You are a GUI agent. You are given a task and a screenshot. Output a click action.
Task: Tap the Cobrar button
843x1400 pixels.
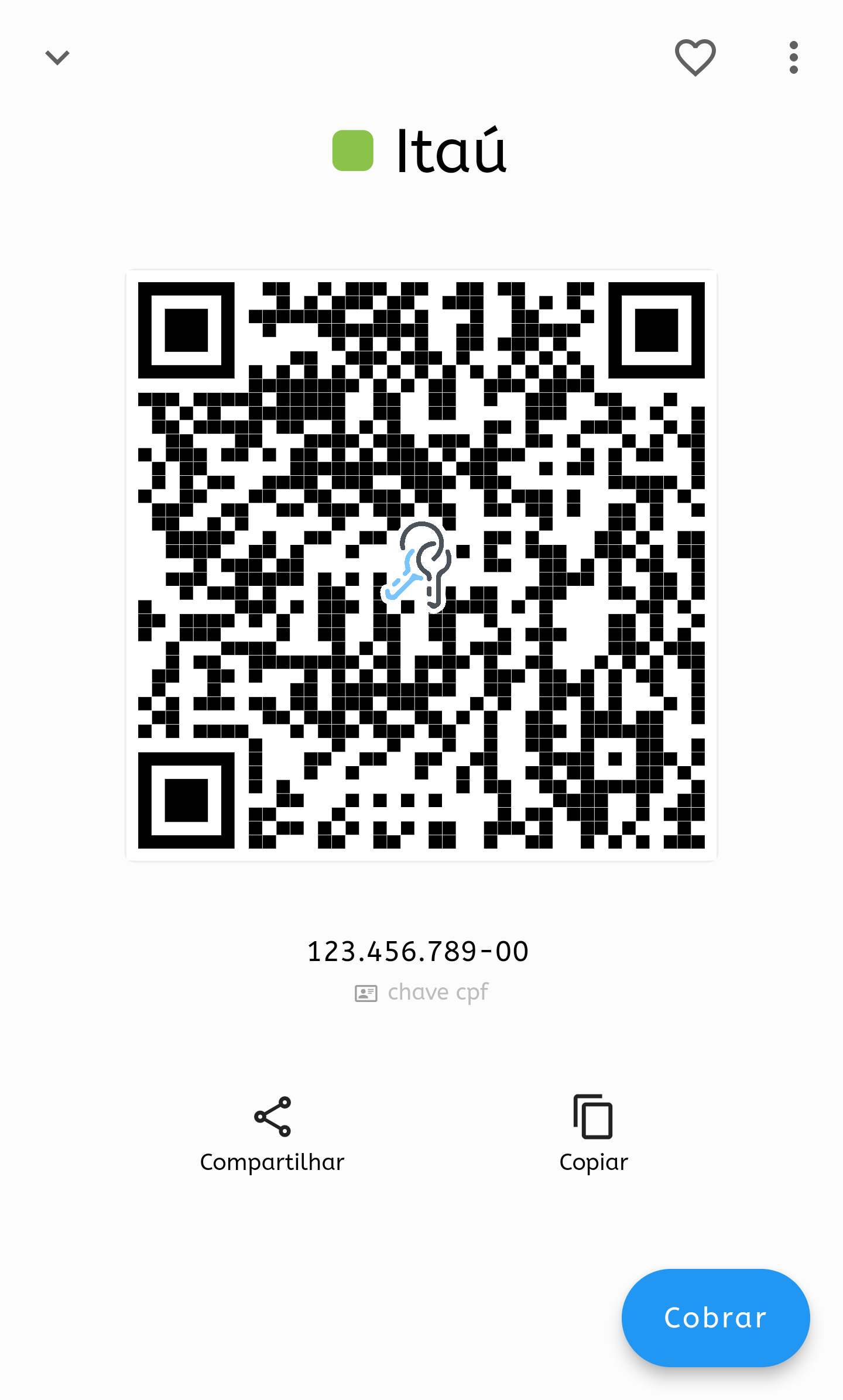click(715, 1317)
